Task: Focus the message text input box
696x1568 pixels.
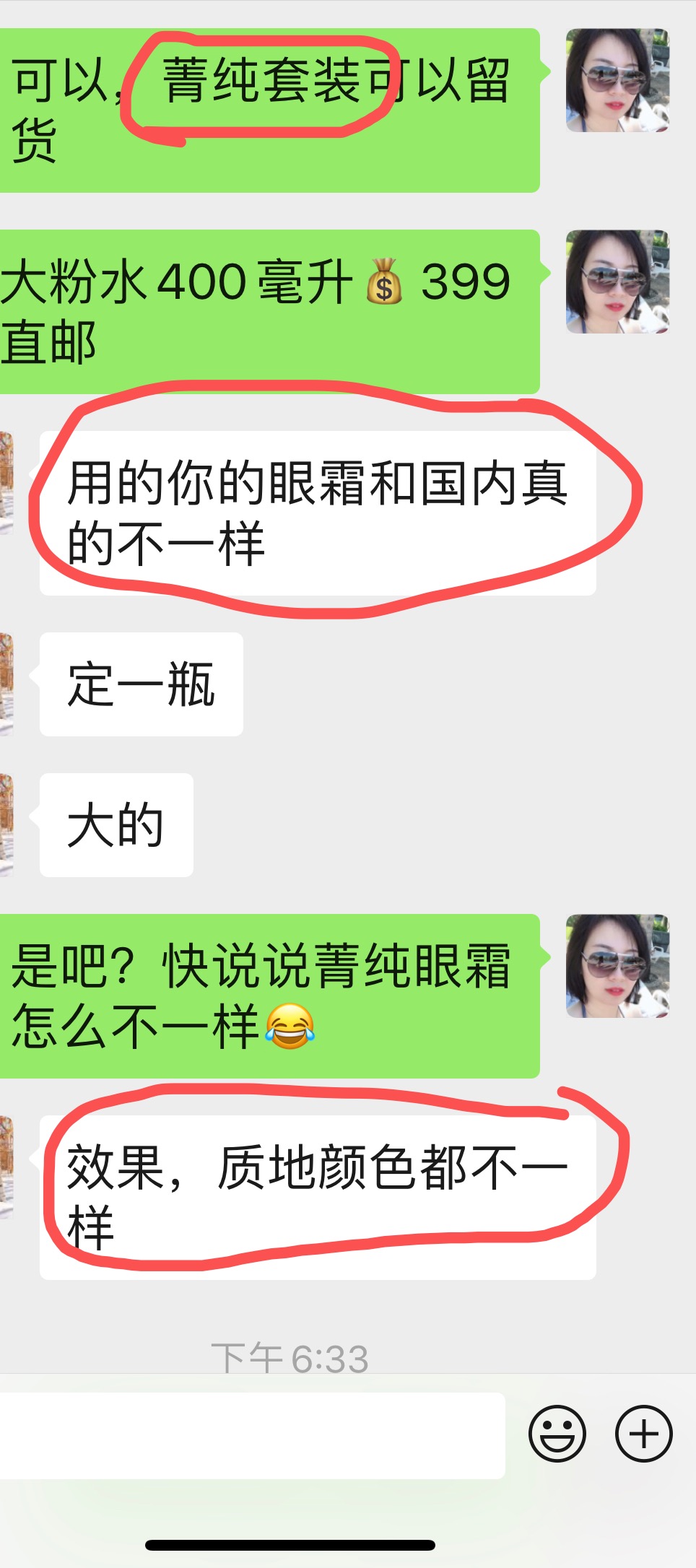Action: 252,1435
